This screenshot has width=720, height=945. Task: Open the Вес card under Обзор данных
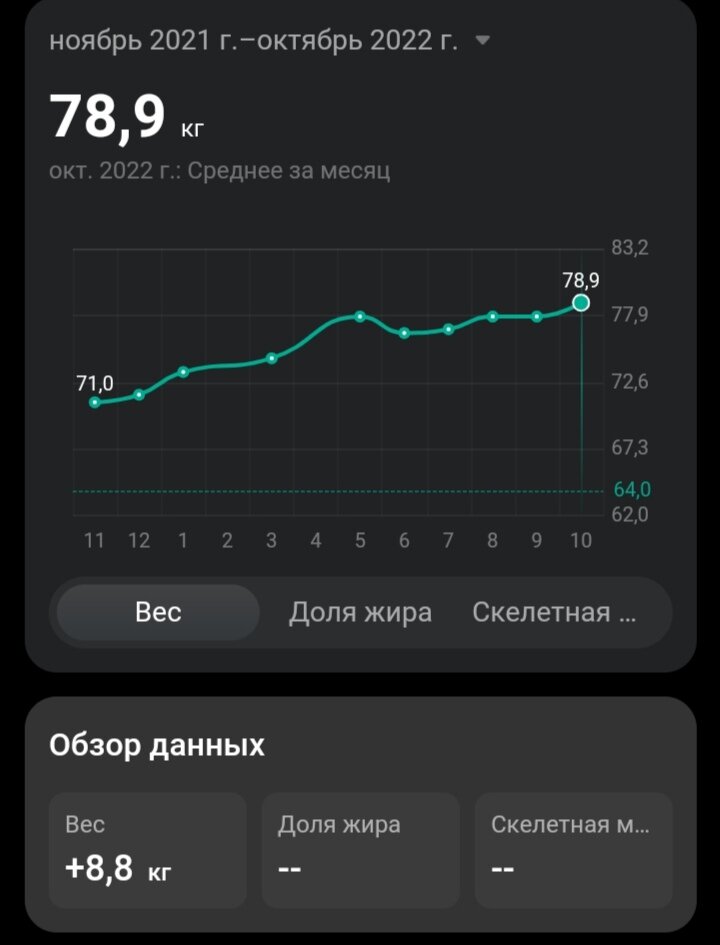146,850
